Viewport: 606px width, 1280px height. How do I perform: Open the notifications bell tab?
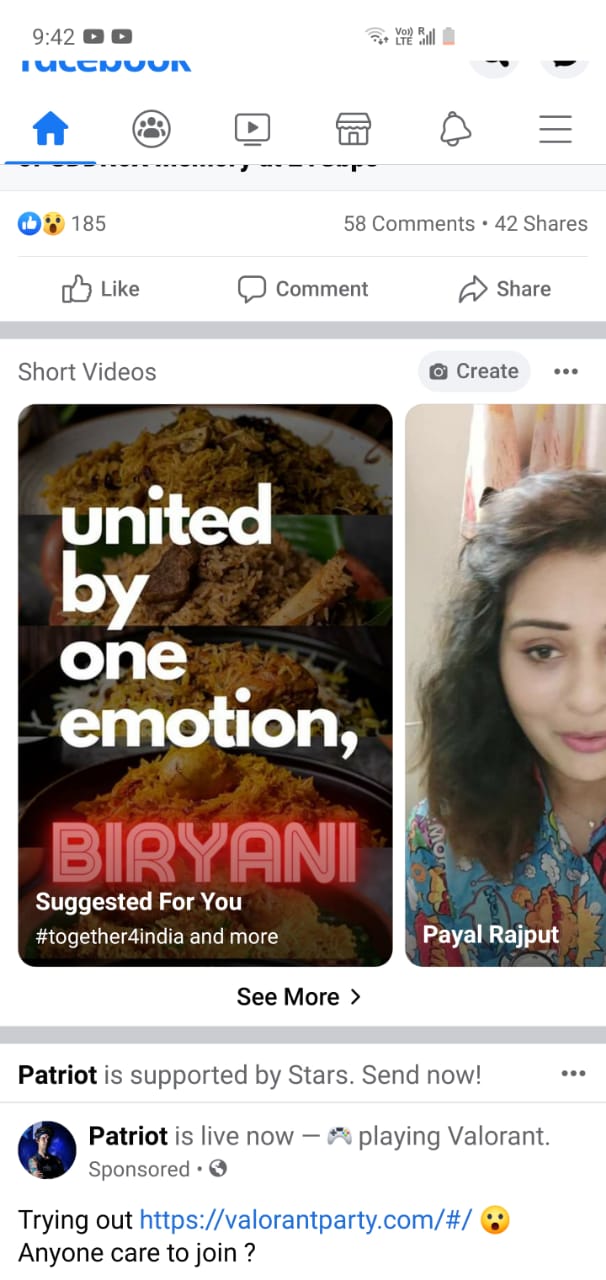click(455, 128)
